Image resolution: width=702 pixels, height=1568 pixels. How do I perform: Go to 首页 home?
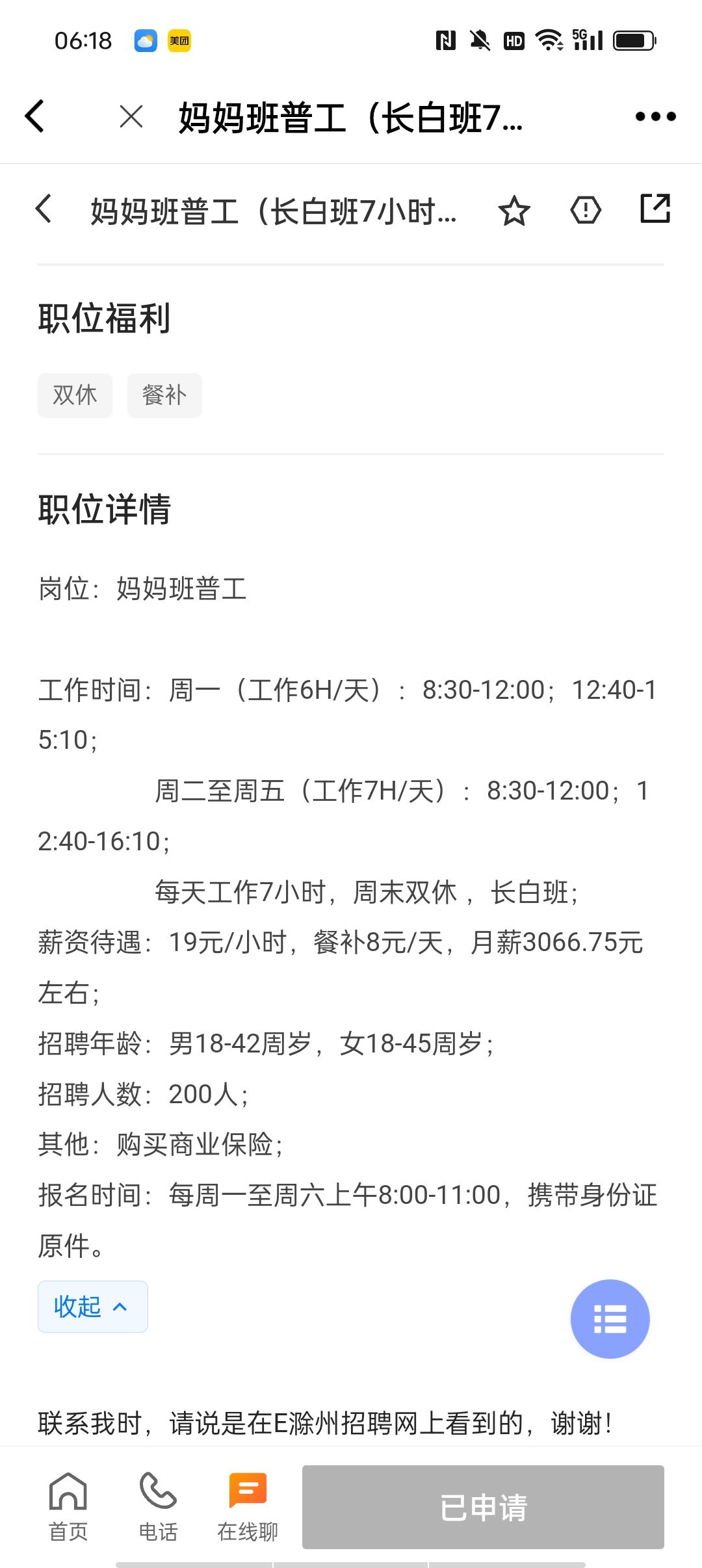point(68,1507)
